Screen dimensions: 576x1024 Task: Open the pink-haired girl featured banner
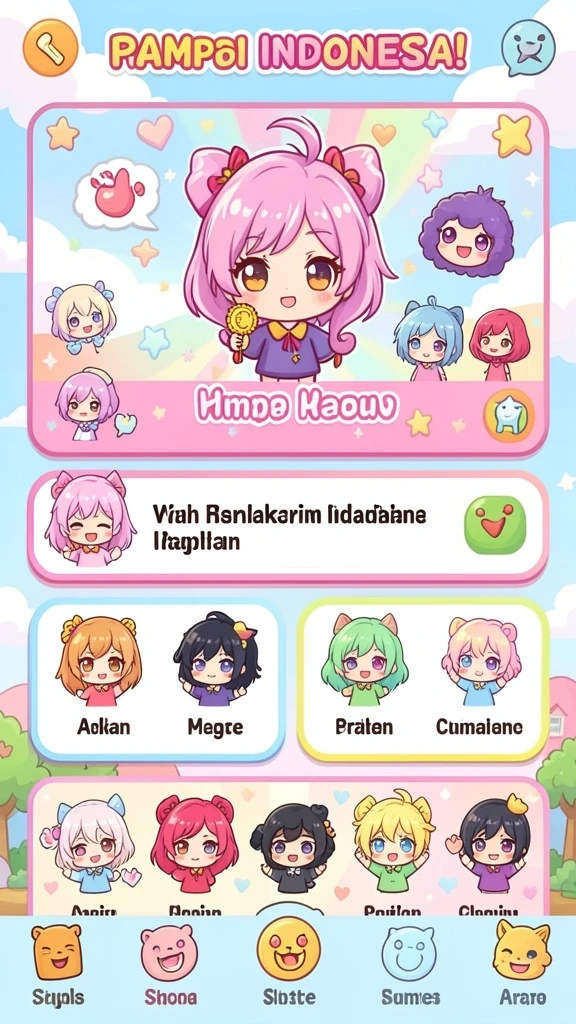(x=288, y=280)
